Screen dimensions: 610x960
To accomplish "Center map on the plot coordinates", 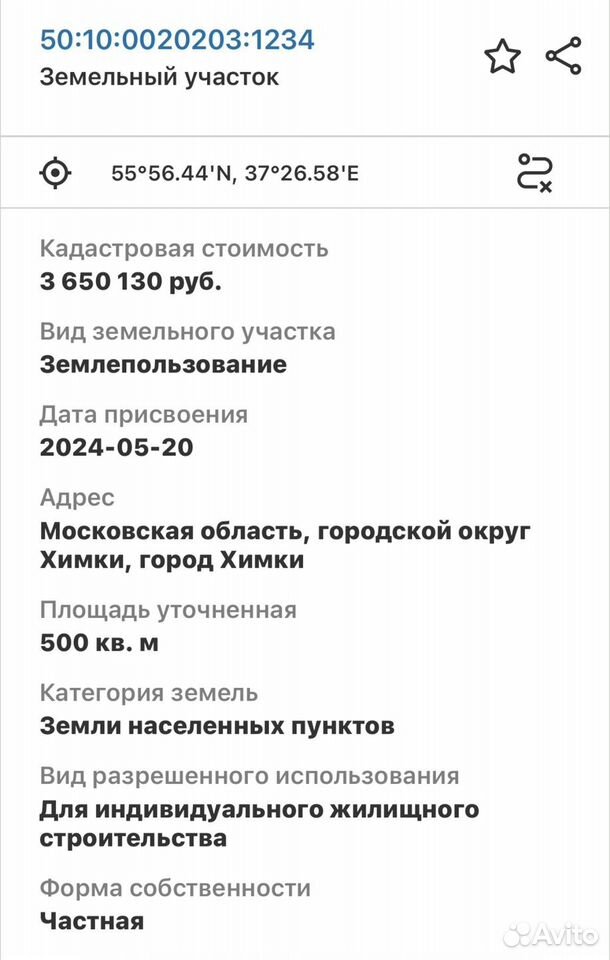I will pyautogui.click(x=55, y=173).
